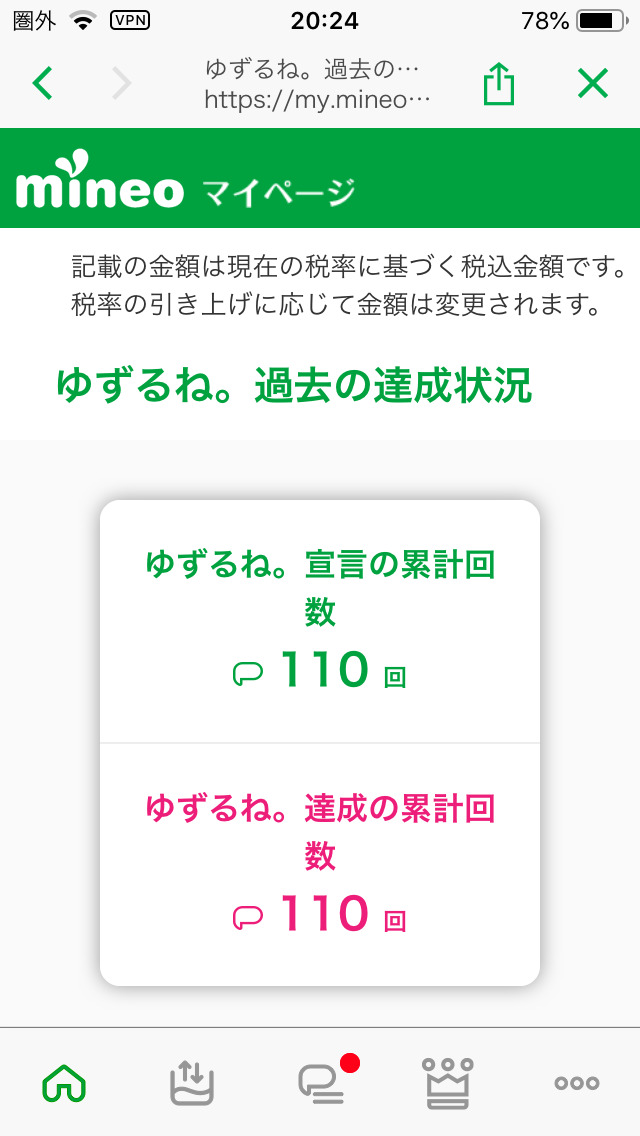
Task: Open the data transfer tab
Action: click(x=191, y=1082)
